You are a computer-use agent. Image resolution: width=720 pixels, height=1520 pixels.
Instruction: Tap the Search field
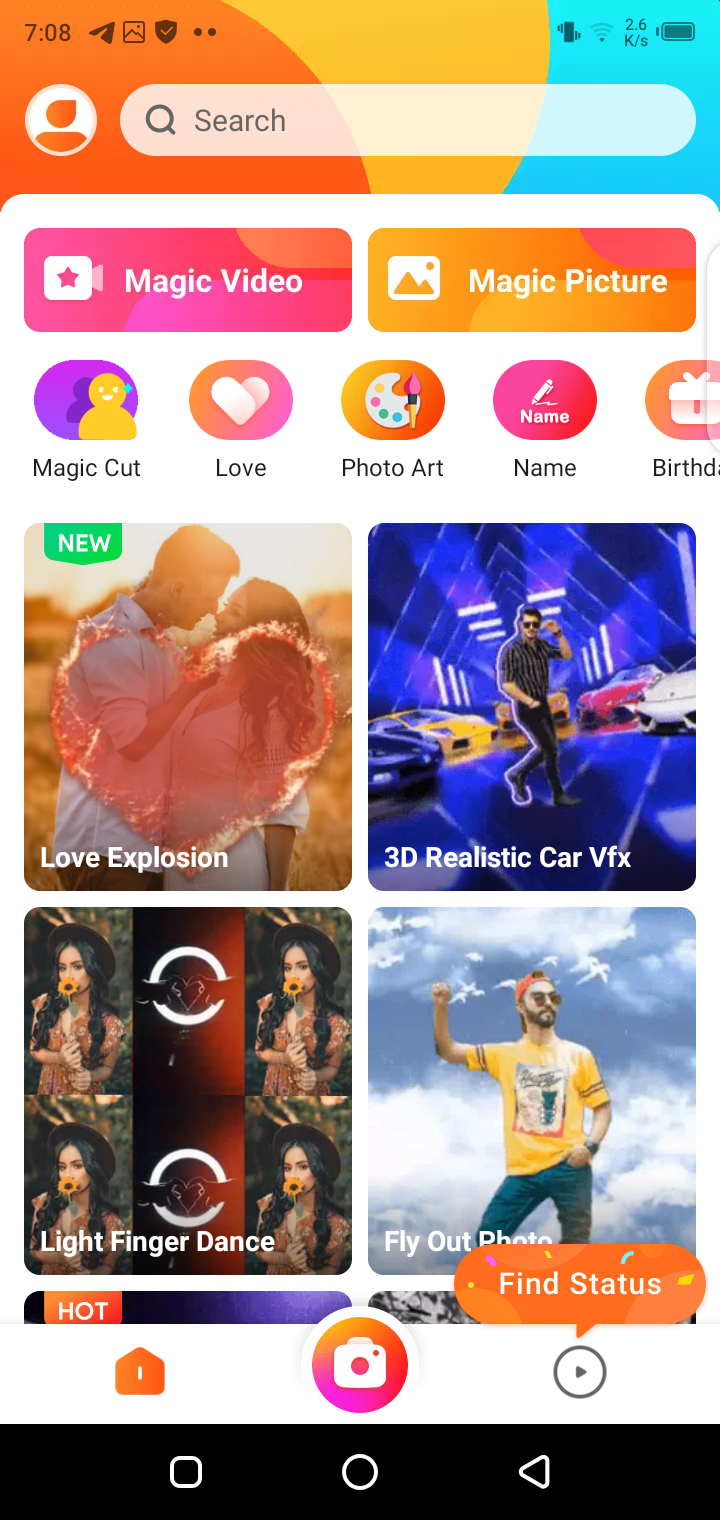point(407,120)
